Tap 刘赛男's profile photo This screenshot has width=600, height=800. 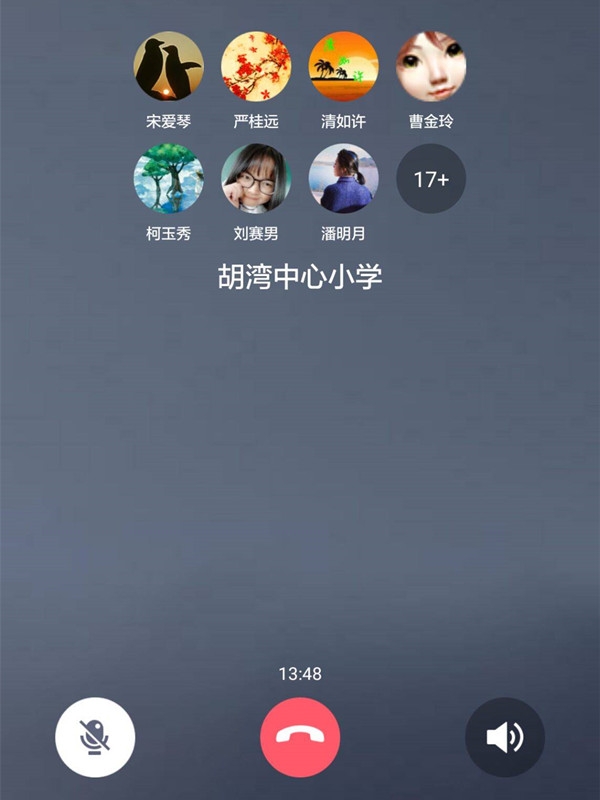pyautogui.click(x=256, y=179)
